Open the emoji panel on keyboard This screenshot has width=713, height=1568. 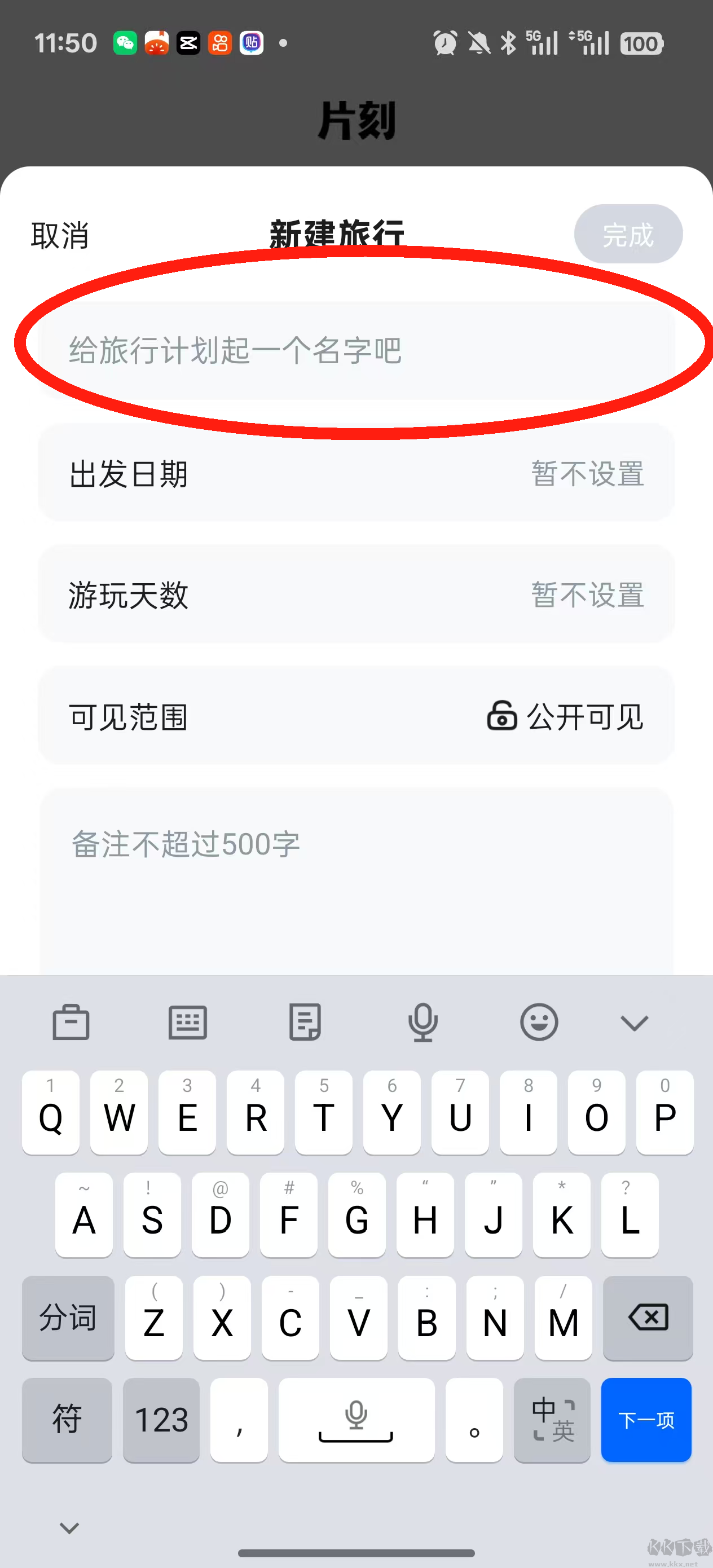(x=539, y=1022)
